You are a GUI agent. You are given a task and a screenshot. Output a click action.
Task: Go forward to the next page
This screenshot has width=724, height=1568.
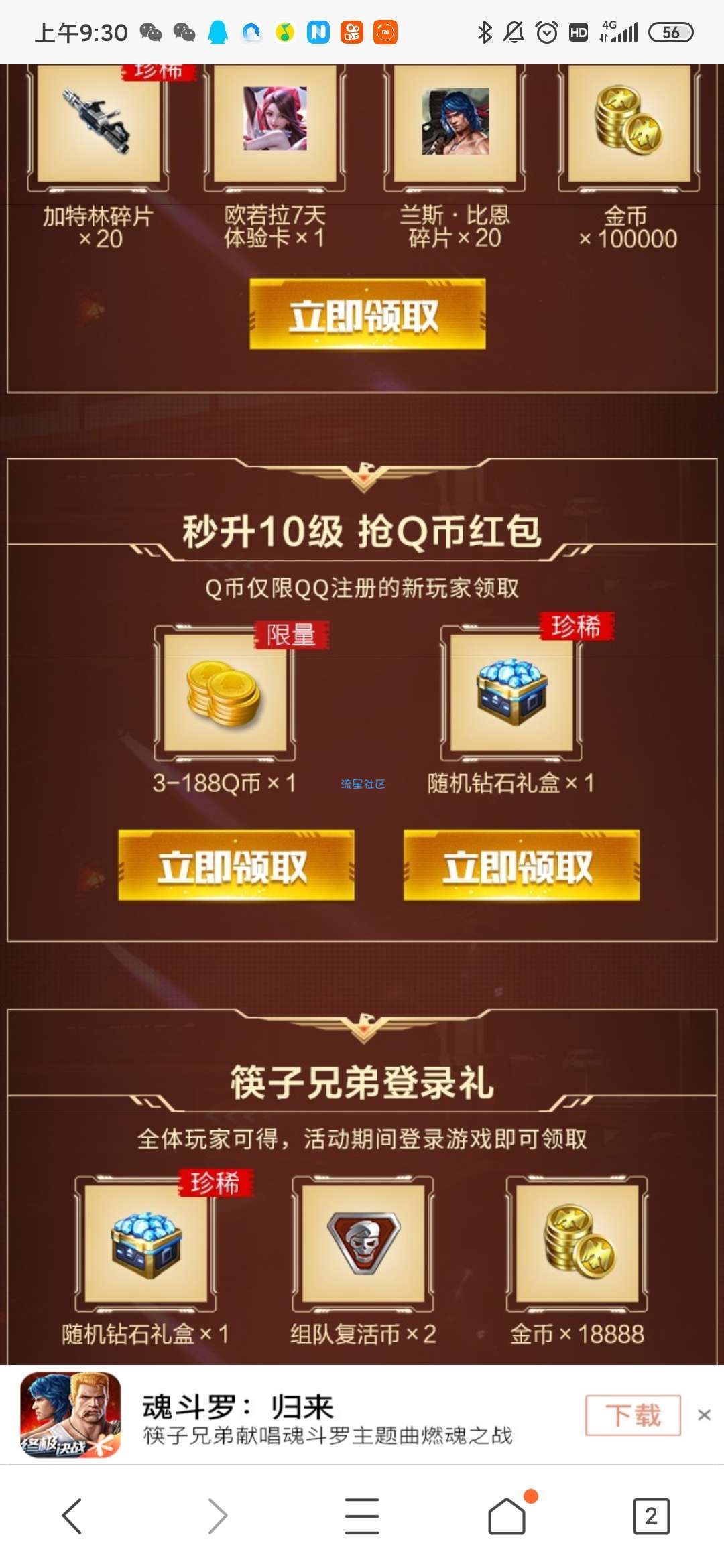click(x=217, y=1516)
